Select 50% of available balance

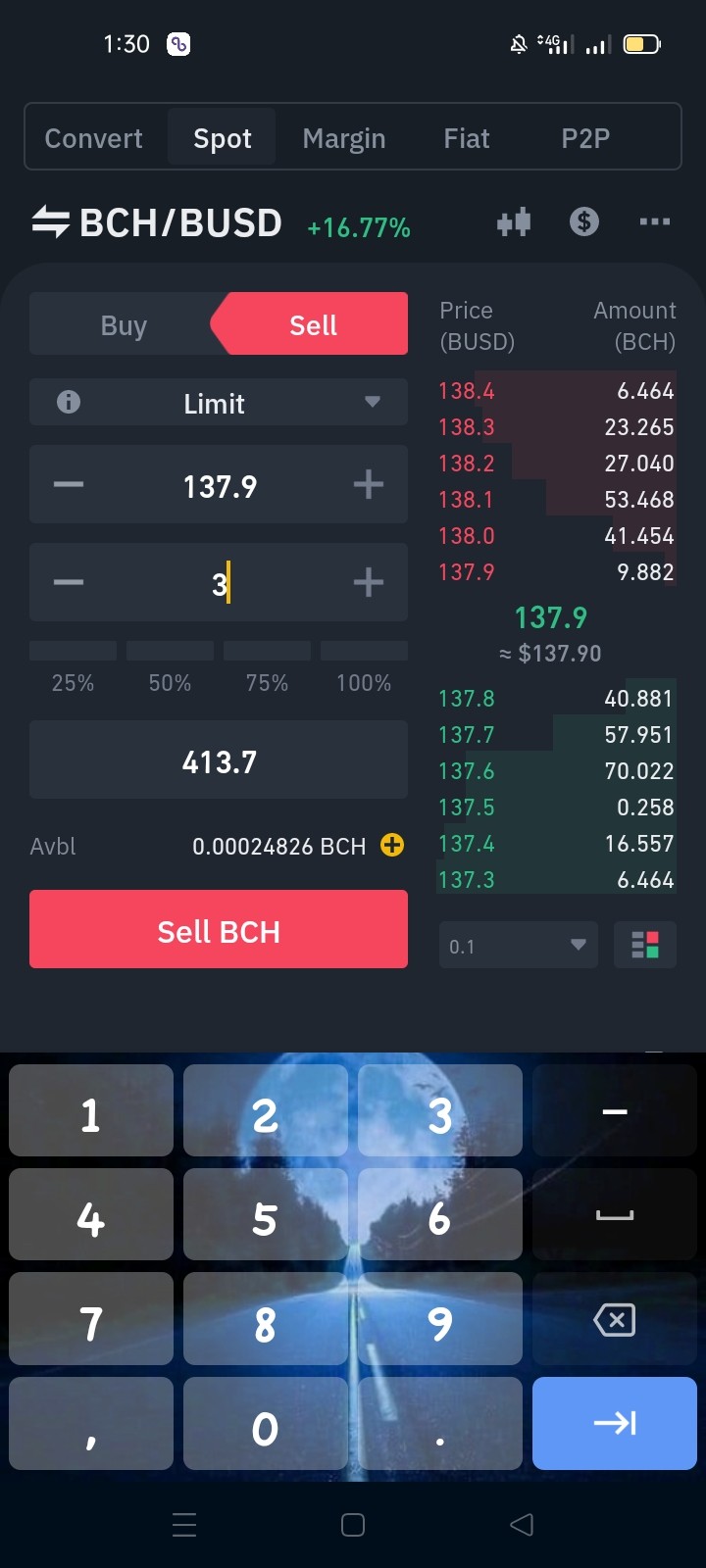(x=170, y=669)
